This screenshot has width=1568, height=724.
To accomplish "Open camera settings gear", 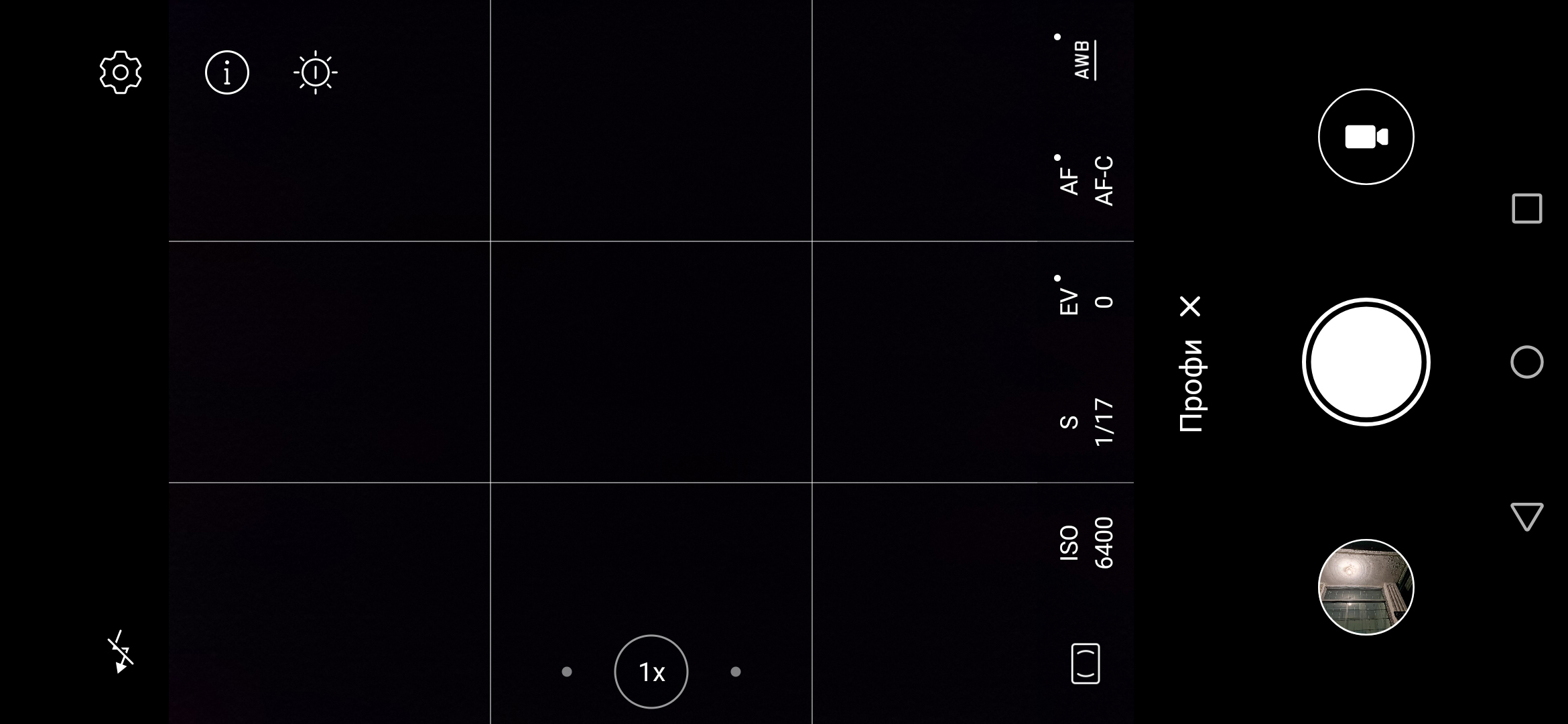I will (121, 72).
